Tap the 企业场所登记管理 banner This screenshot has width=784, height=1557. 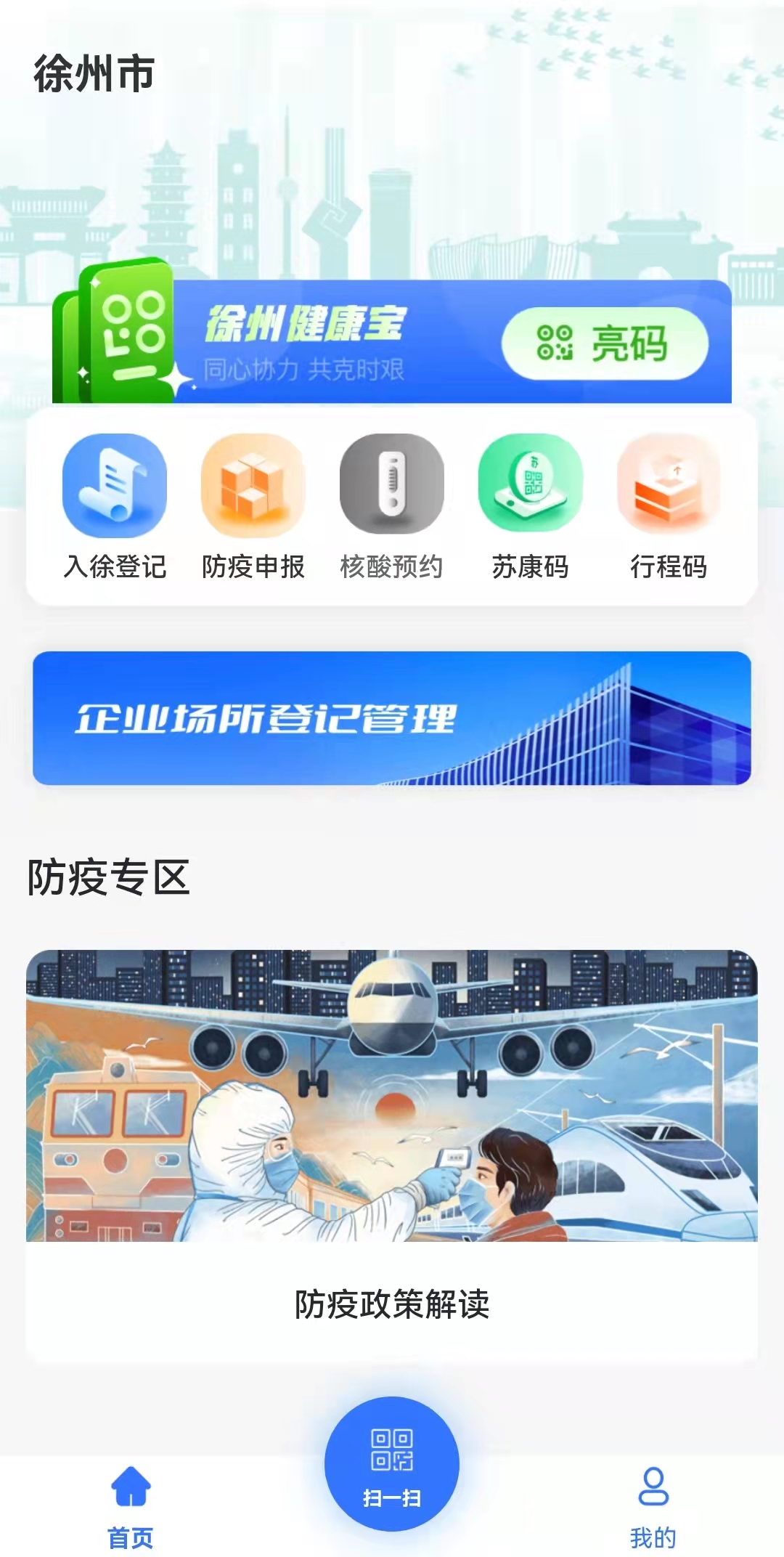pos(392,717)
